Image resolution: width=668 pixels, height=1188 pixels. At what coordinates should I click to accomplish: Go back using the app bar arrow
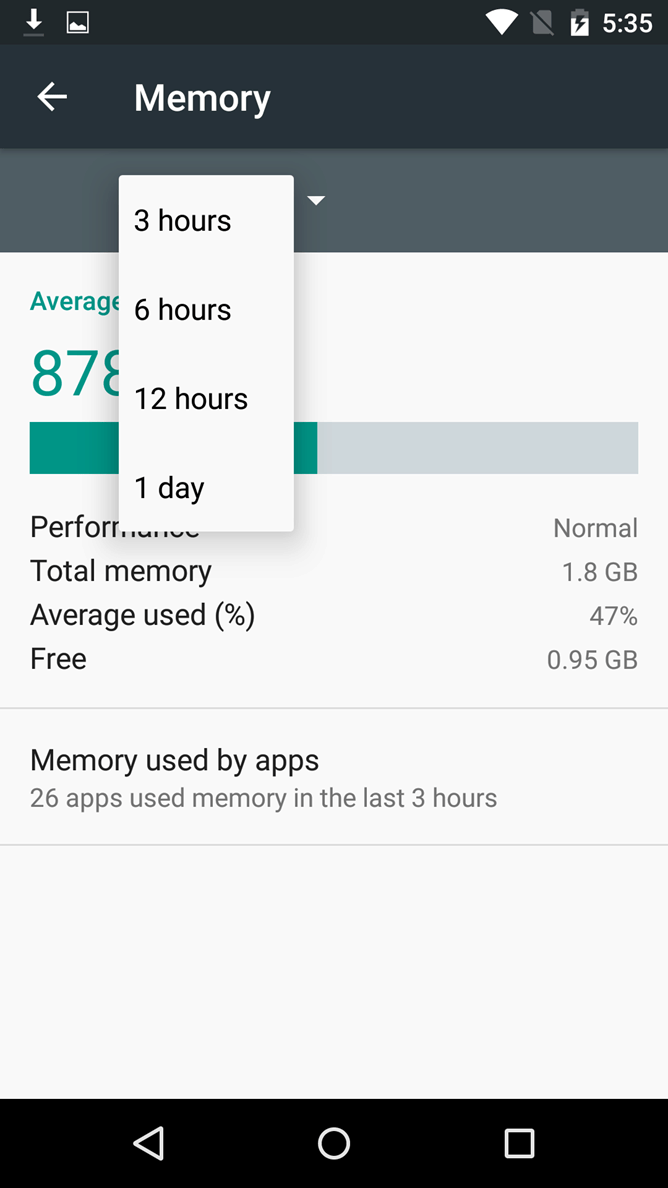click(52, 97)
